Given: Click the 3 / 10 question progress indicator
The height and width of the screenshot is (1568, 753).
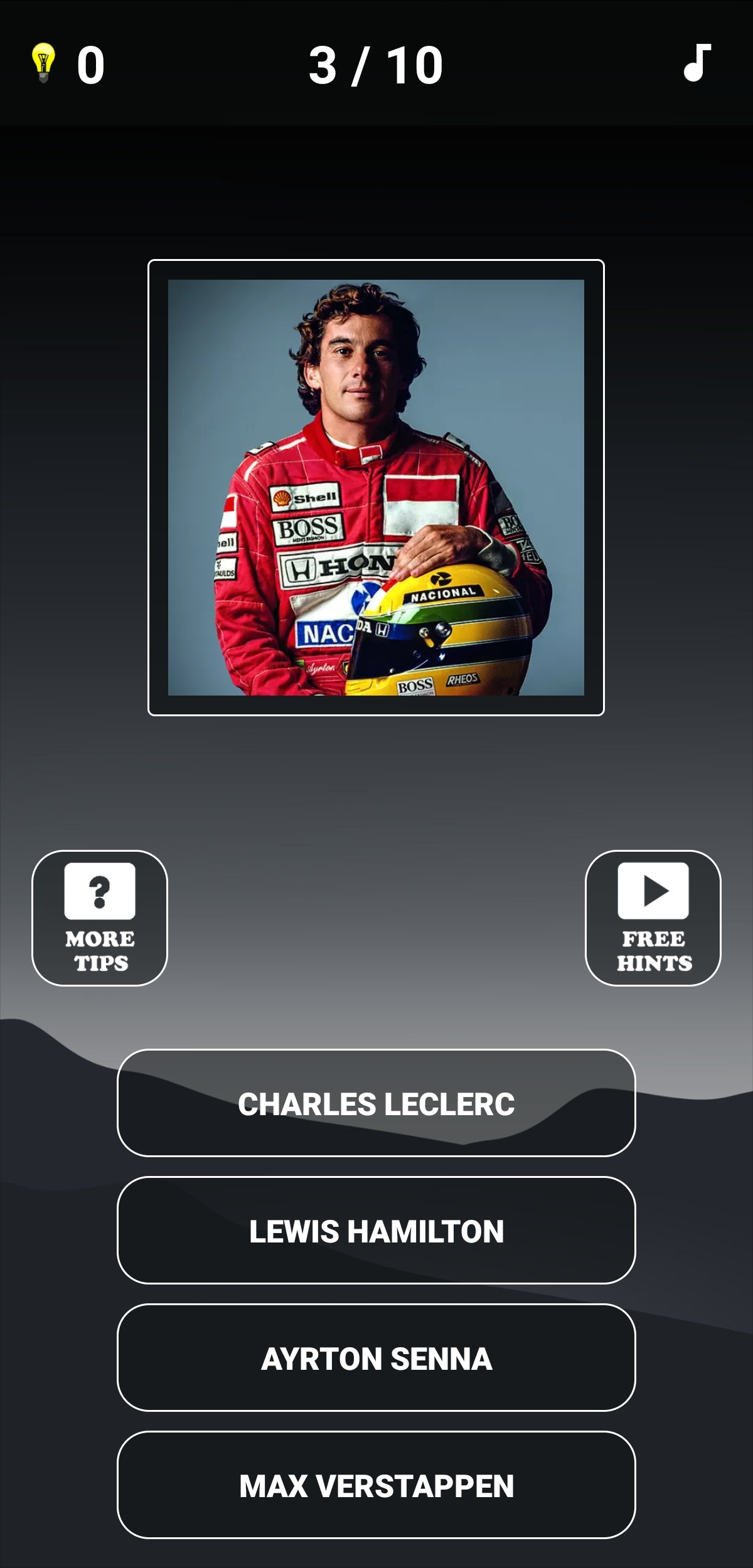Looking at the screenshot, I should (375, 65).
